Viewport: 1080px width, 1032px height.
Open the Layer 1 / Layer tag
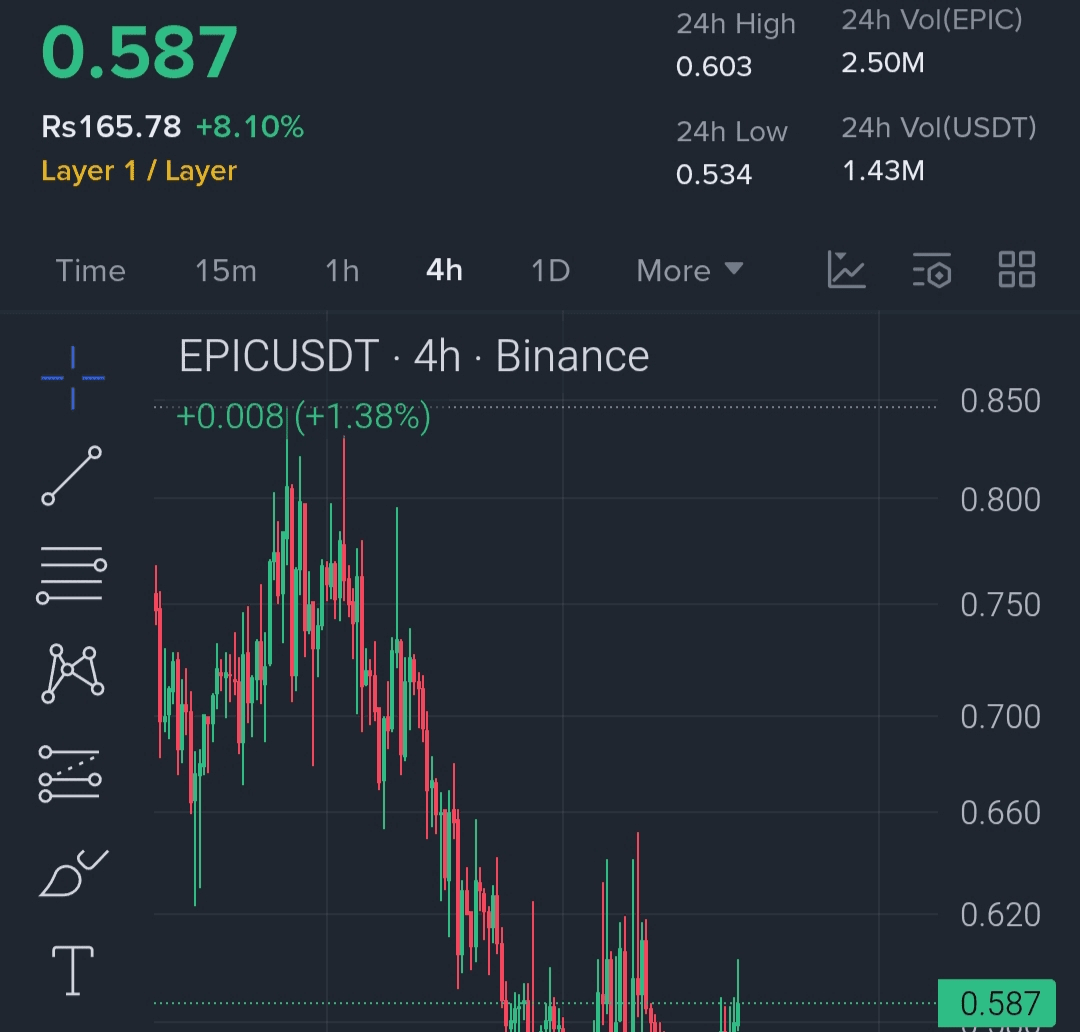pyautogui.click(x=139, y=171)
